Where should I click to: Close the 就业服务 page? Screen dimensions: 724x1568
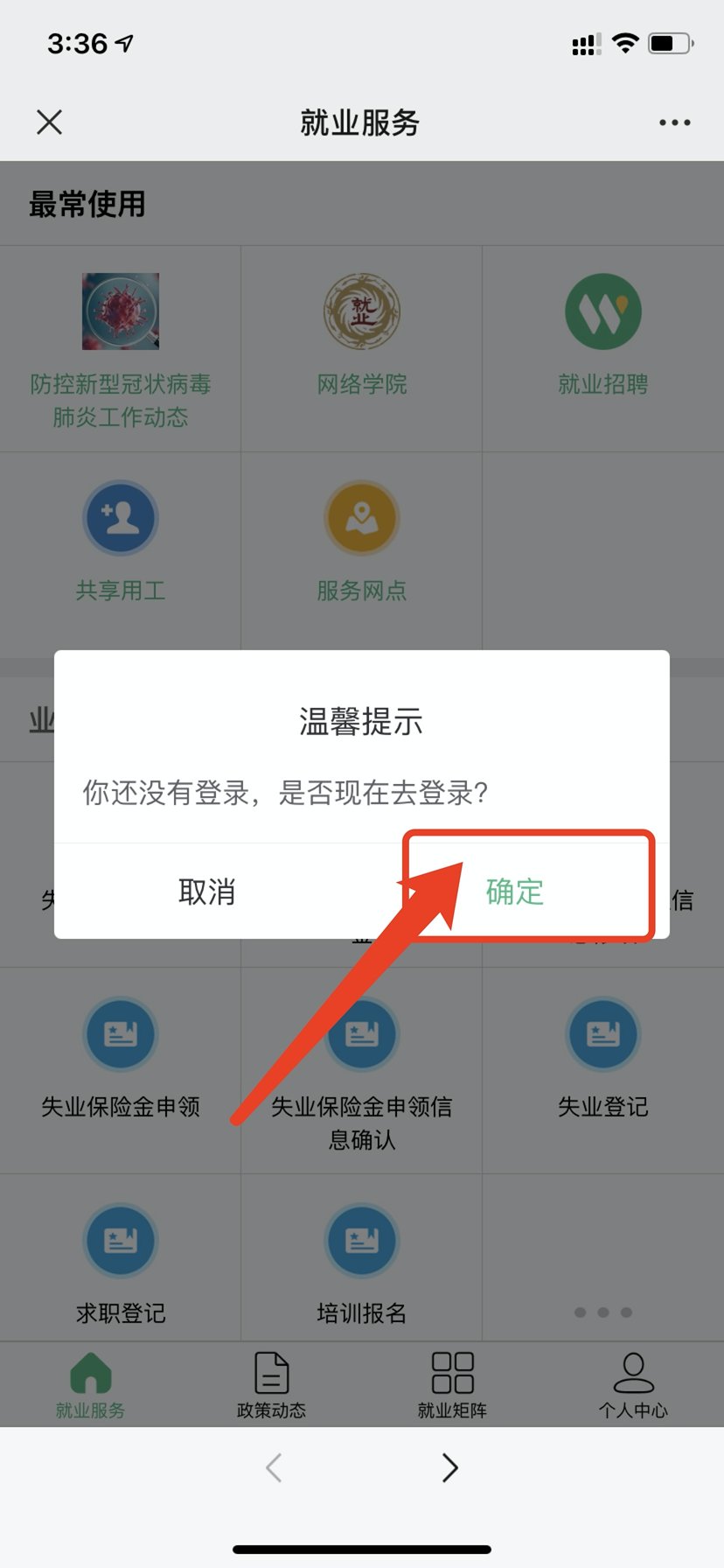click(50, 122)
